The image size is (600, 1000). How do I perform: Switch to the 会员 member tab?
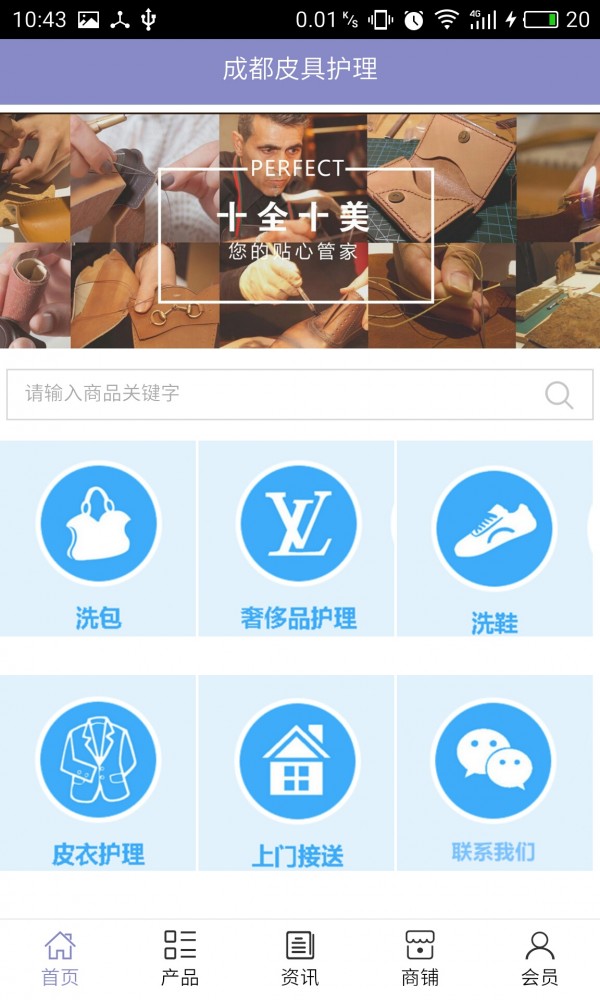[x=540, y=958]
